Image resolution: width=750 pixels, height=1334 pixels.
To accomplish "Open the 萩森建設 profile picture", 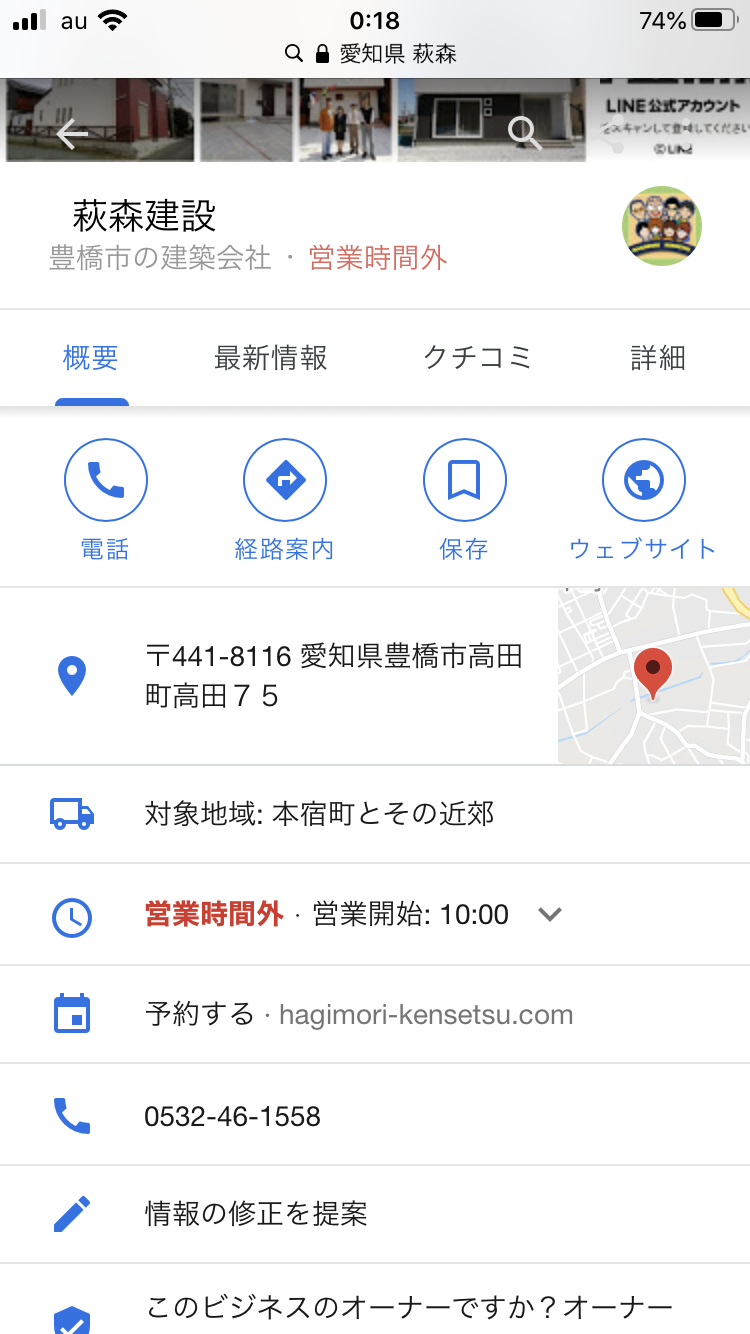I will (661, 226).
